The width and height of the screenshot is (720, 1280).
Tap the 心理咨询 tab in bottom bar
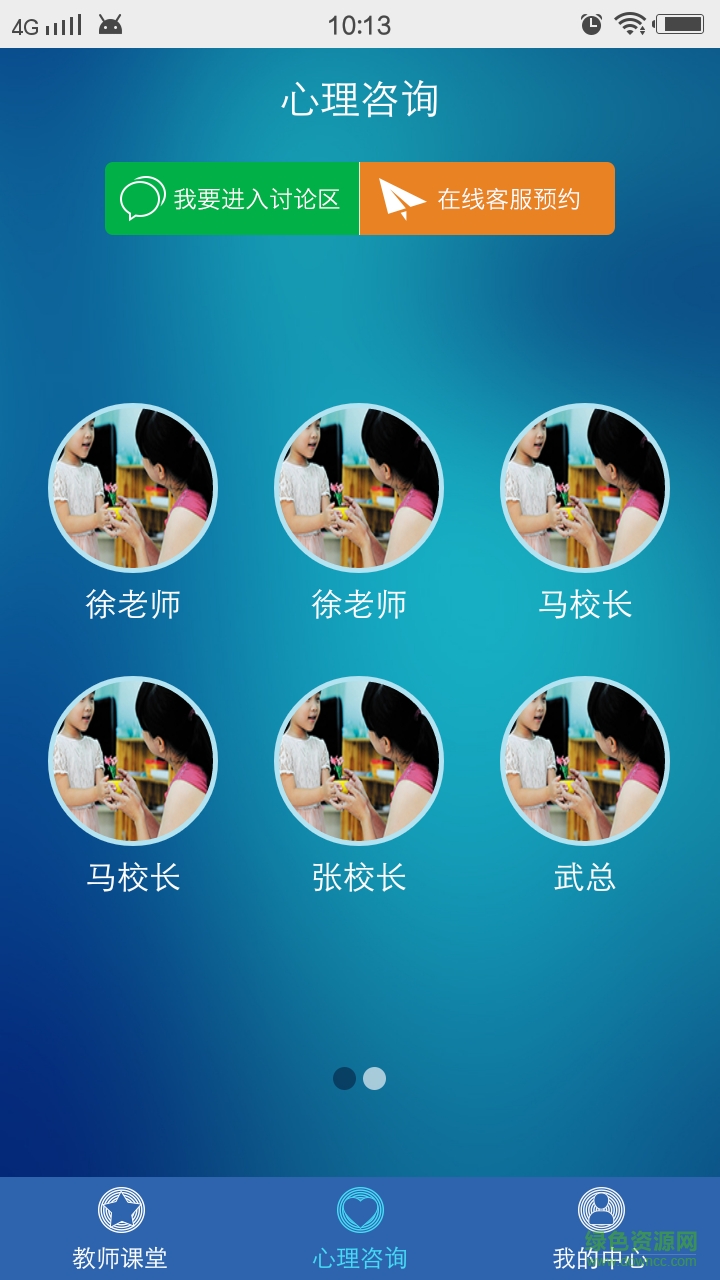coord(360,1228)
